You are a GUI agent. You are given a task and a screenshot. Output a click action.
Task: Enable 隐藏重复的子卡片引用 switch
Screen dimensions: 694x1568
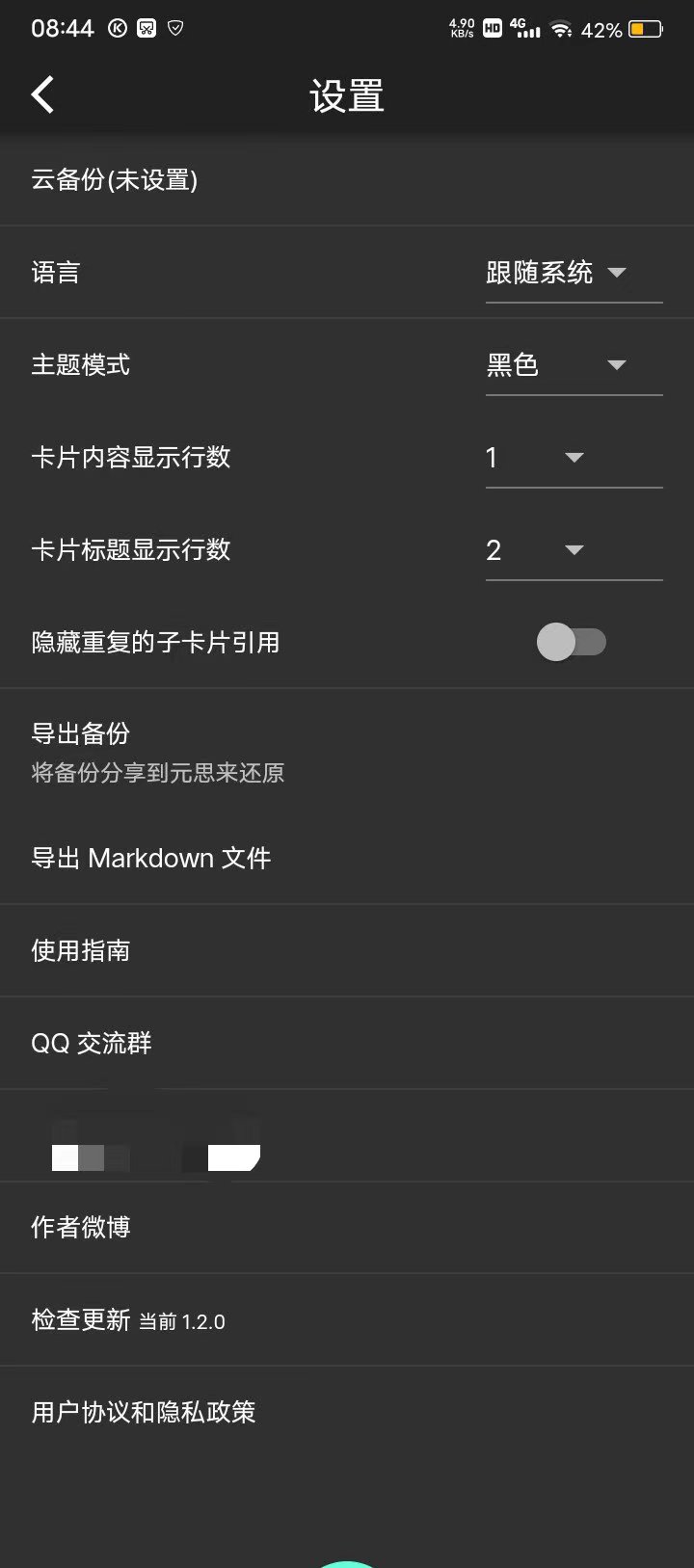572,642
